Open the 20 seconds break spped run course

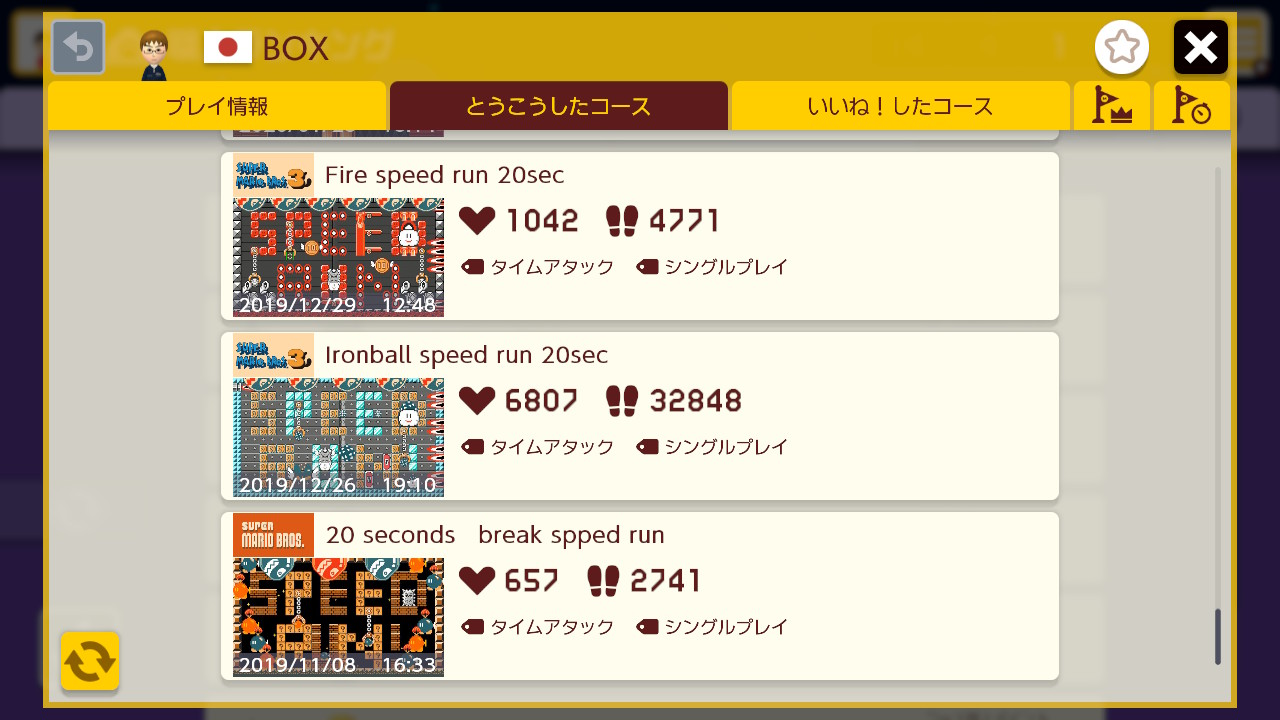click(x=639, y=596)
